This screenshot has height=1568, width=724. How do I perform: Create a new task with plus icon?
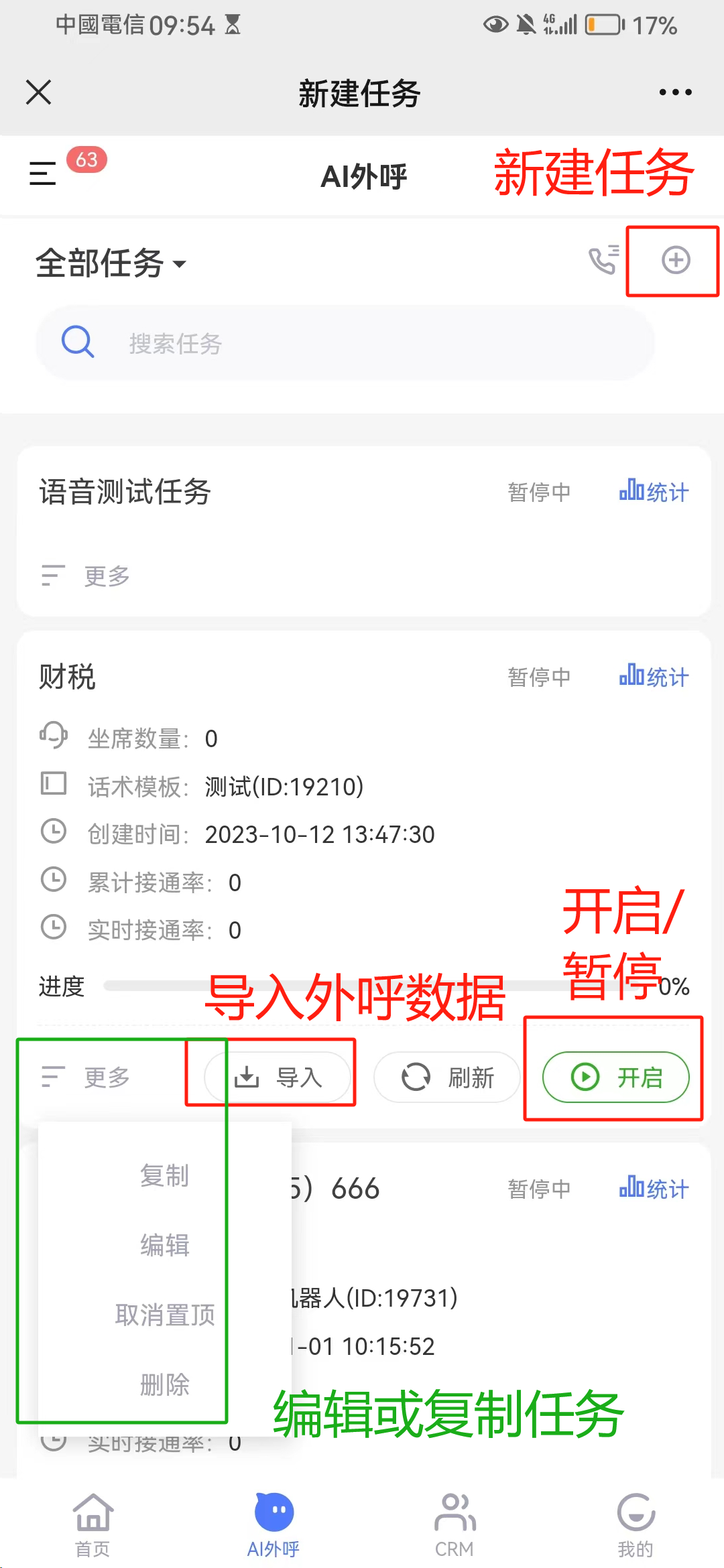676,260
